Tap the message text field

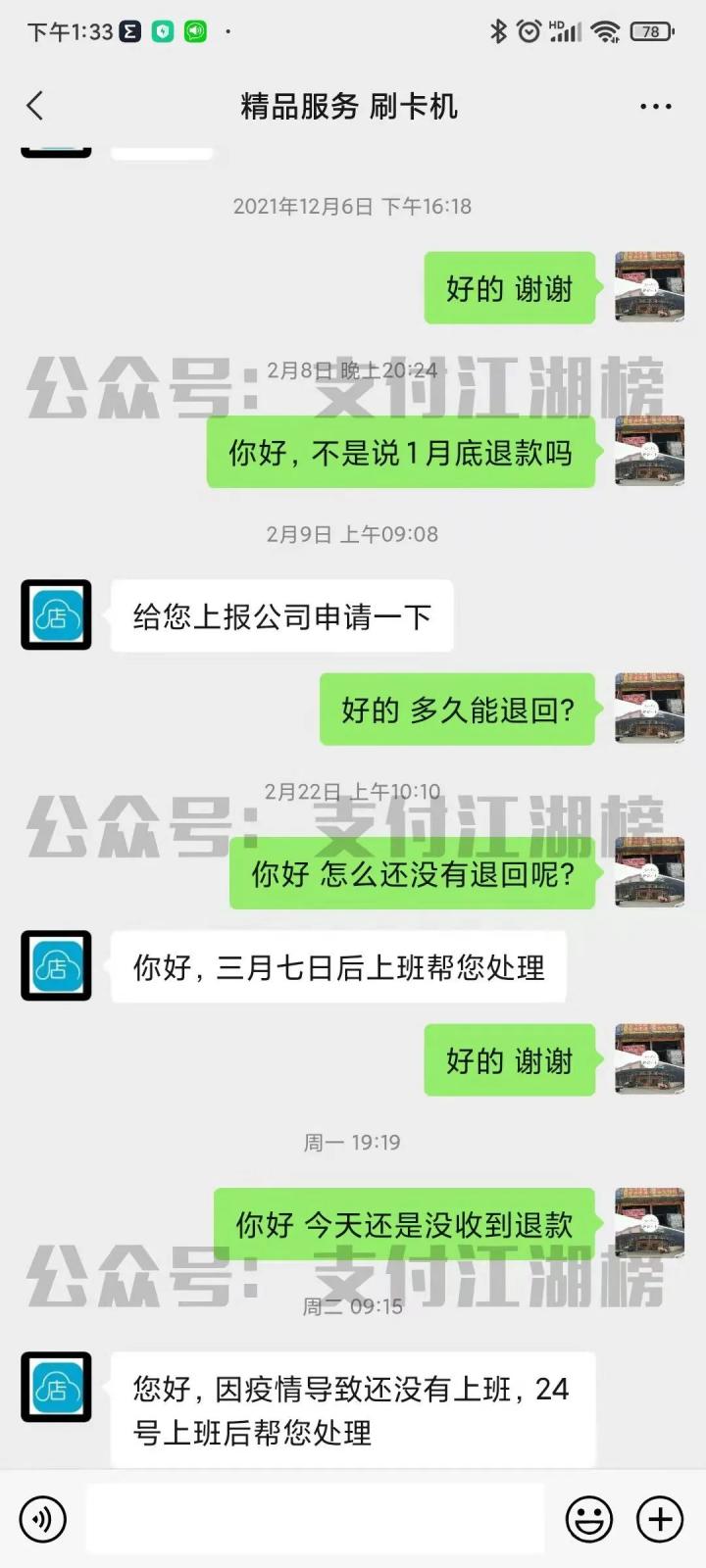pos(315,1519)
